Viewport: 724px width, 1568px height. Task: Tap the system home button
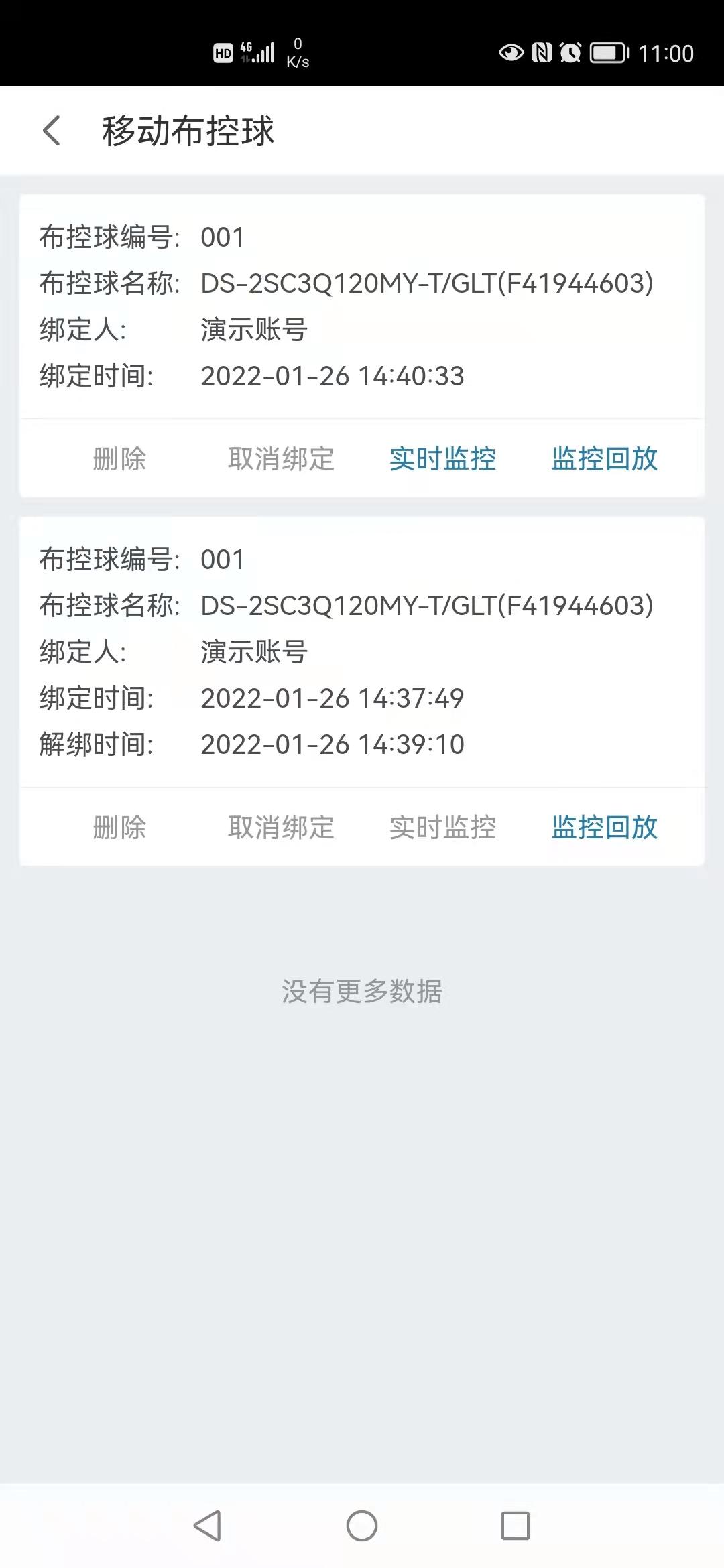[362, 1526]
